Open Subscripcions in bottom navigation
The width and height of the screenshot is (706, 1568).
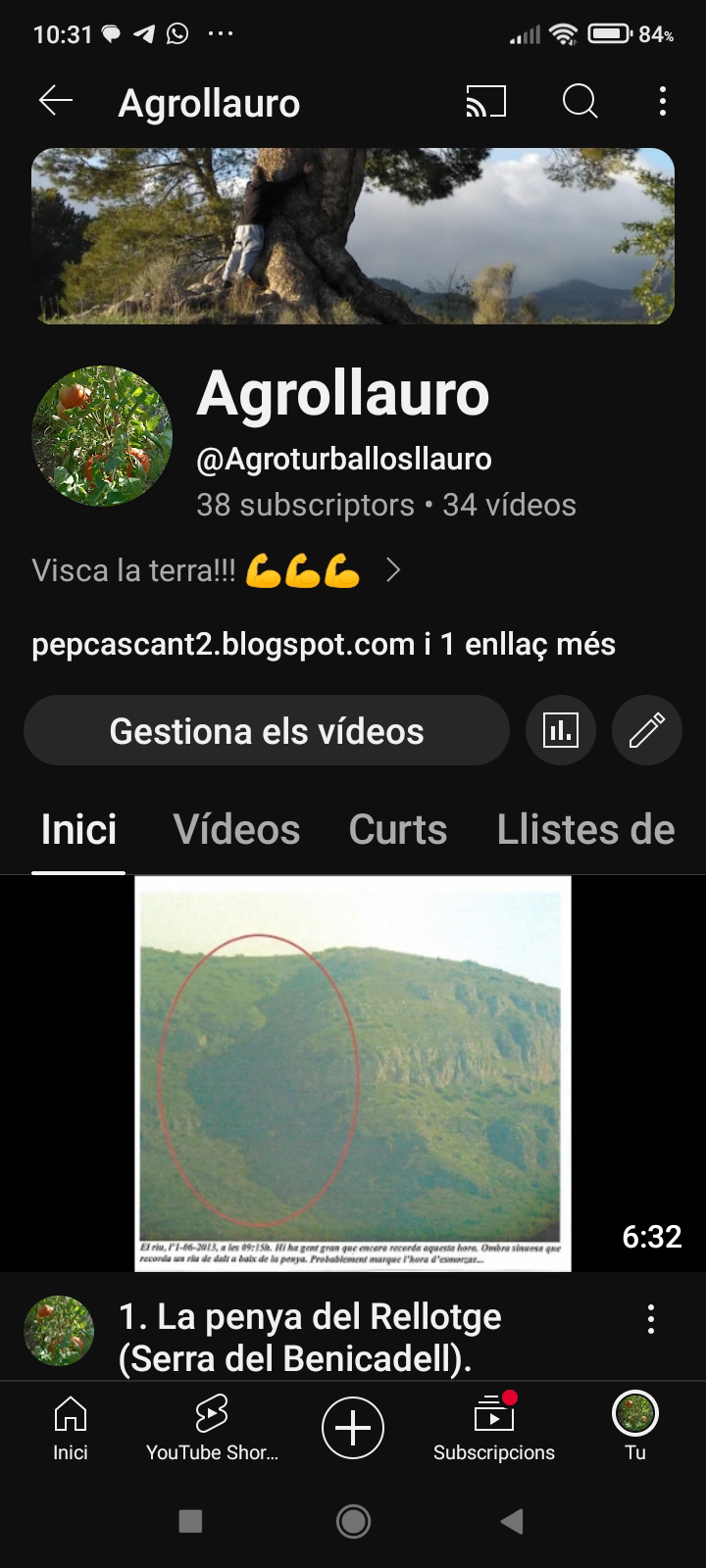(494, 1428)
